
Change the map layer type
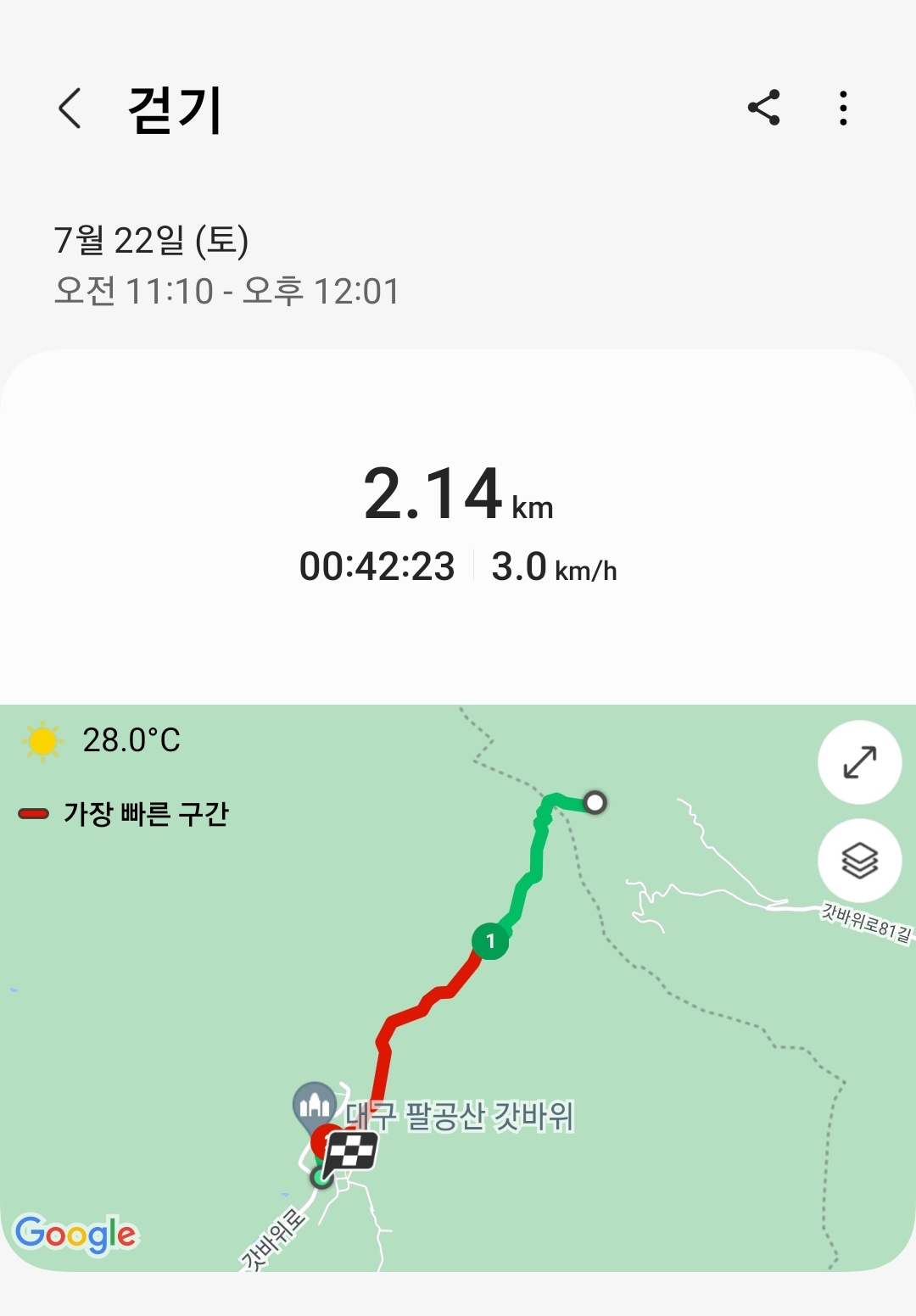tap(859, 861)
